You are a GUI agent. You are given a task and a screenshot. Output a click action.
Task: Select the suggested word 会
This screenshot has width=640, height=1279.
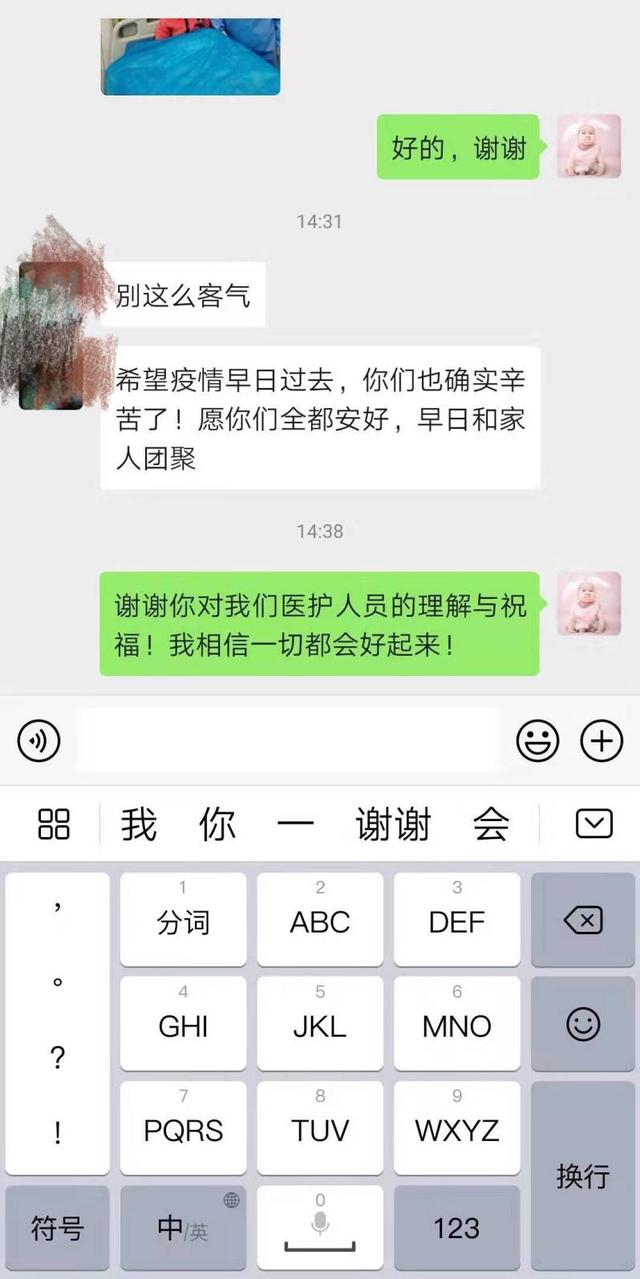[x=491, y=825]
